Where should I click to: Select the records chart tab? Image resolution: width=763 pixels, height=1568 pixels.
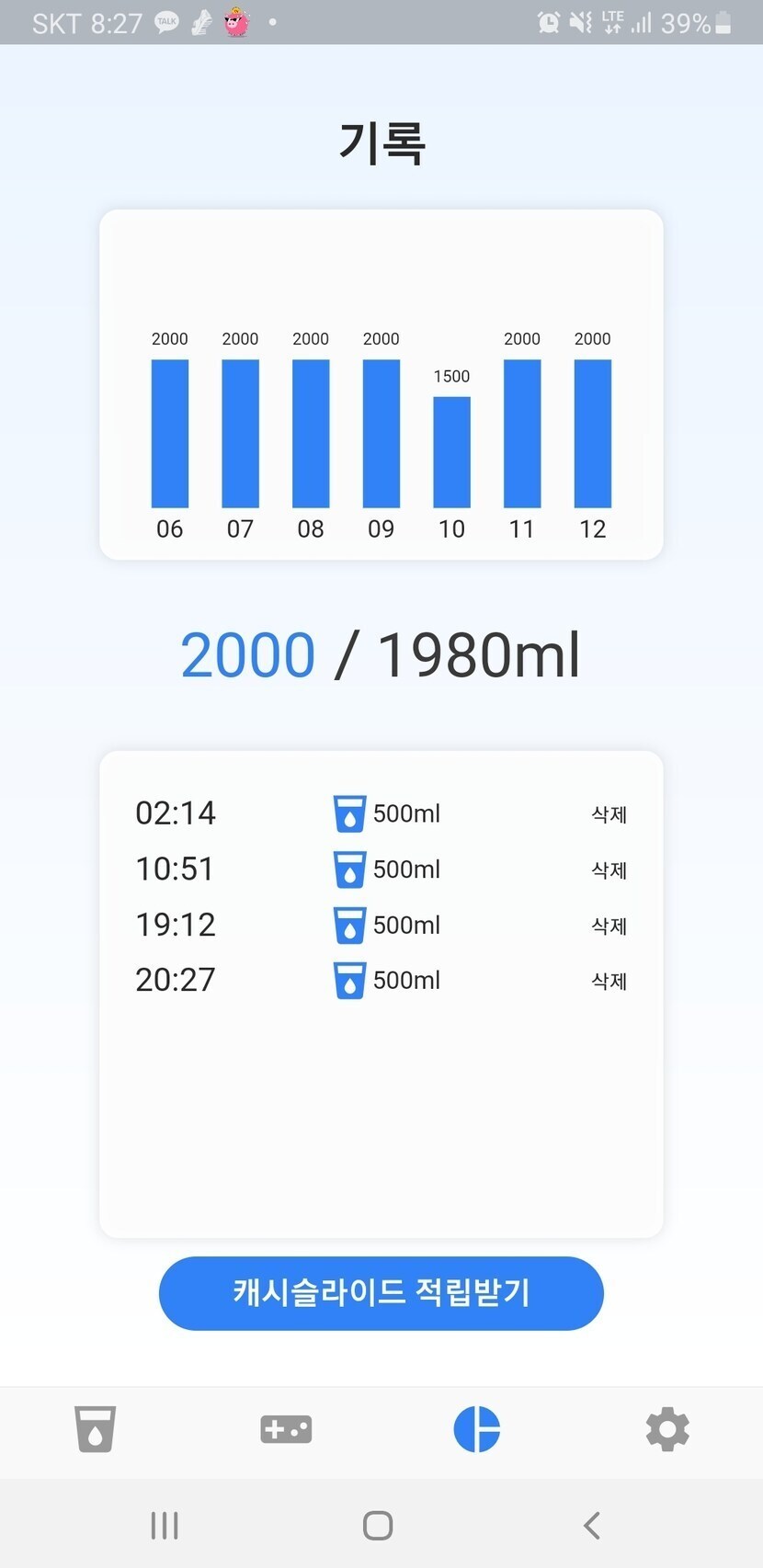[476, 1428]
